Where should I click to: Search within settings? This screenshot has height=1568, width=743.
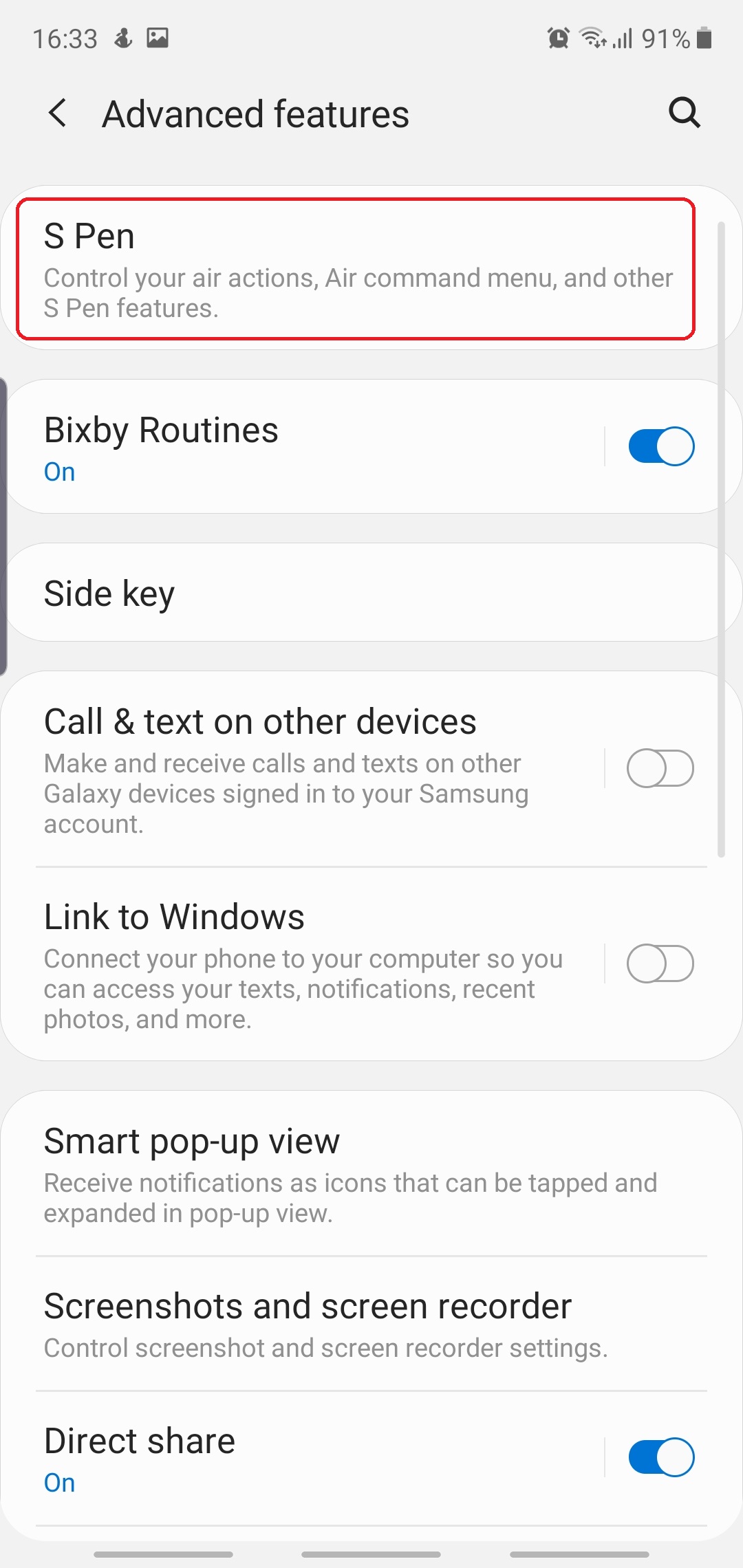684,113
